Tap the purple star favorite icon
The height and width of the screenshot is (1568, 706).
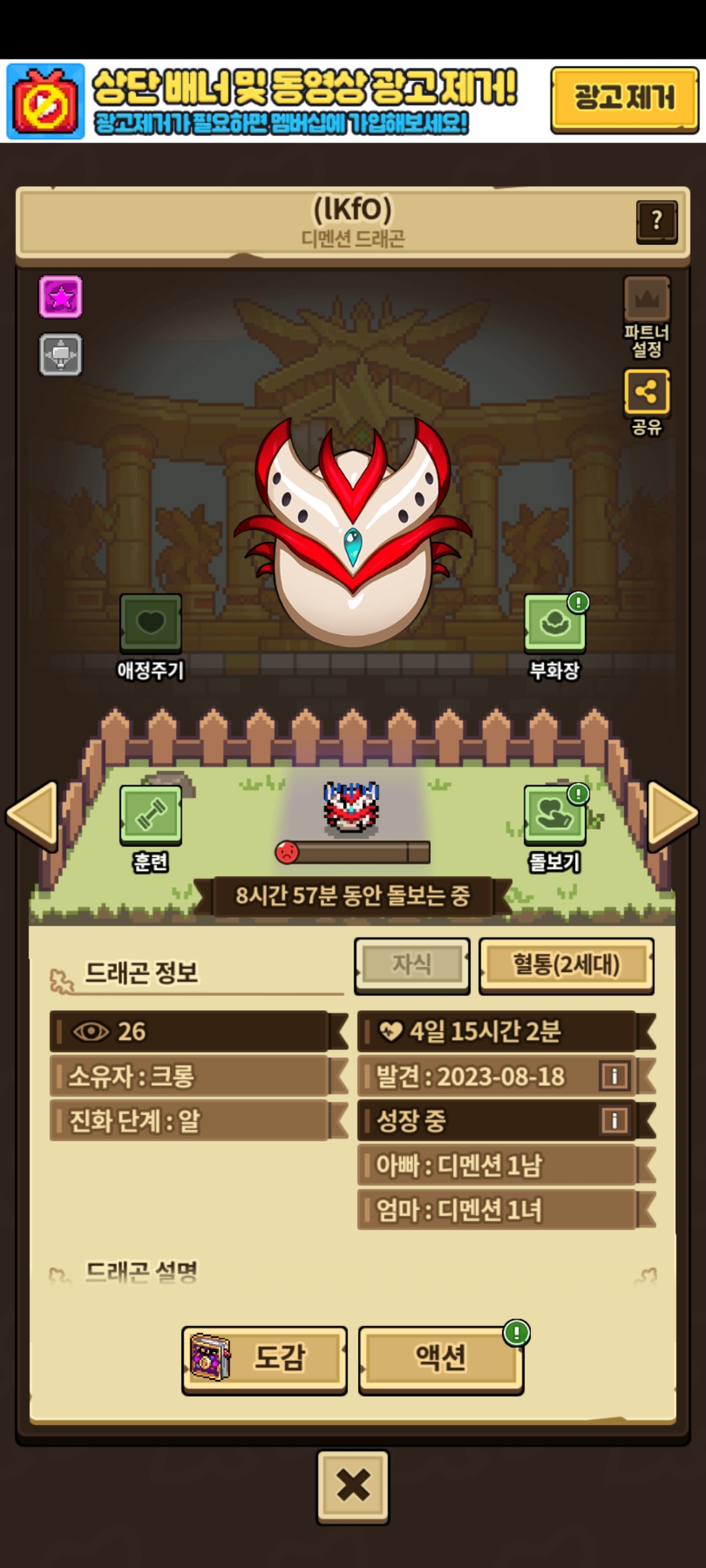pyautogui.click(x=61, y=297)
